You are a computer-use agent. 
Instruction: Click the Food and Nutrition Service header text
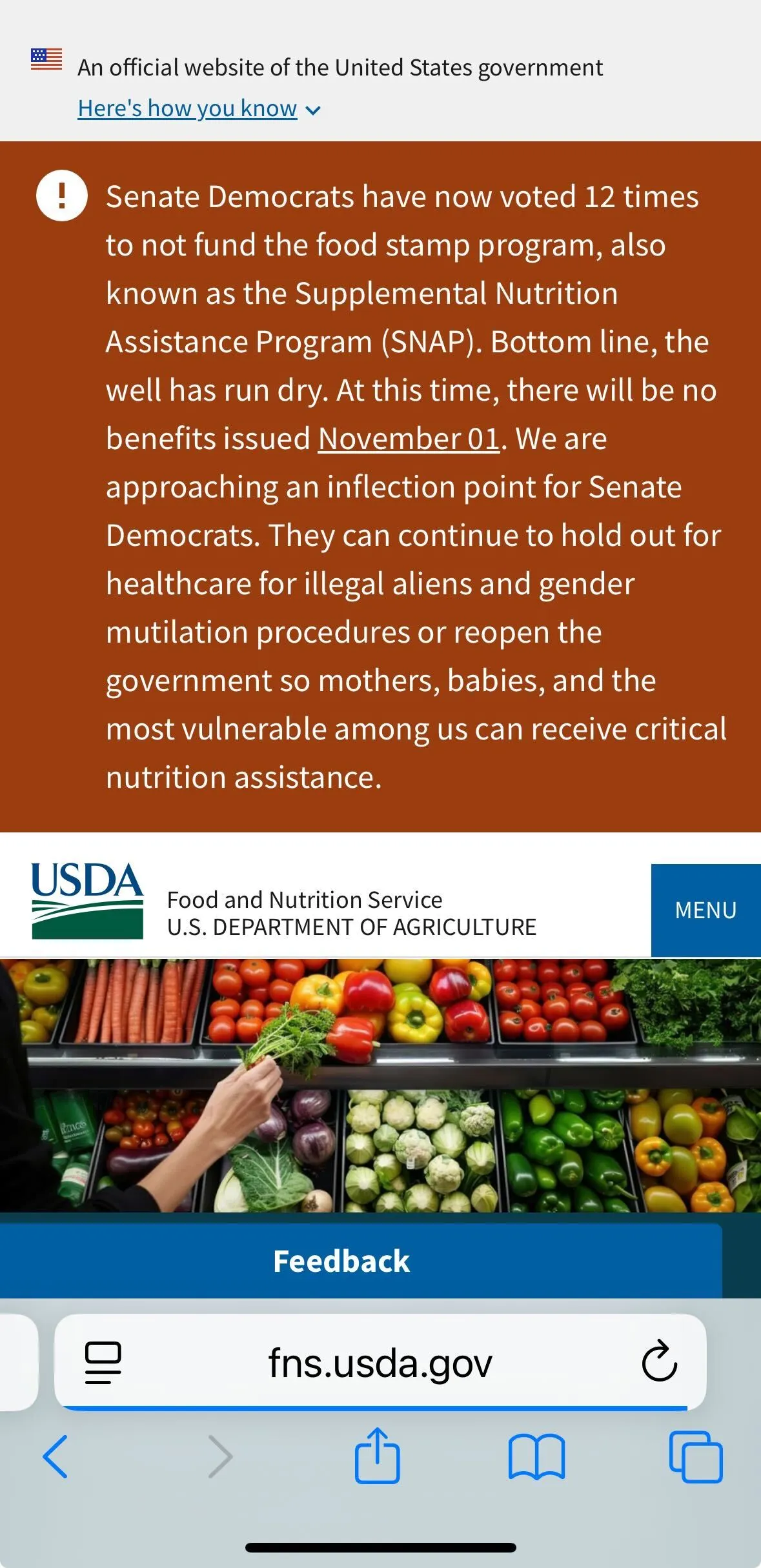point(304,900)
